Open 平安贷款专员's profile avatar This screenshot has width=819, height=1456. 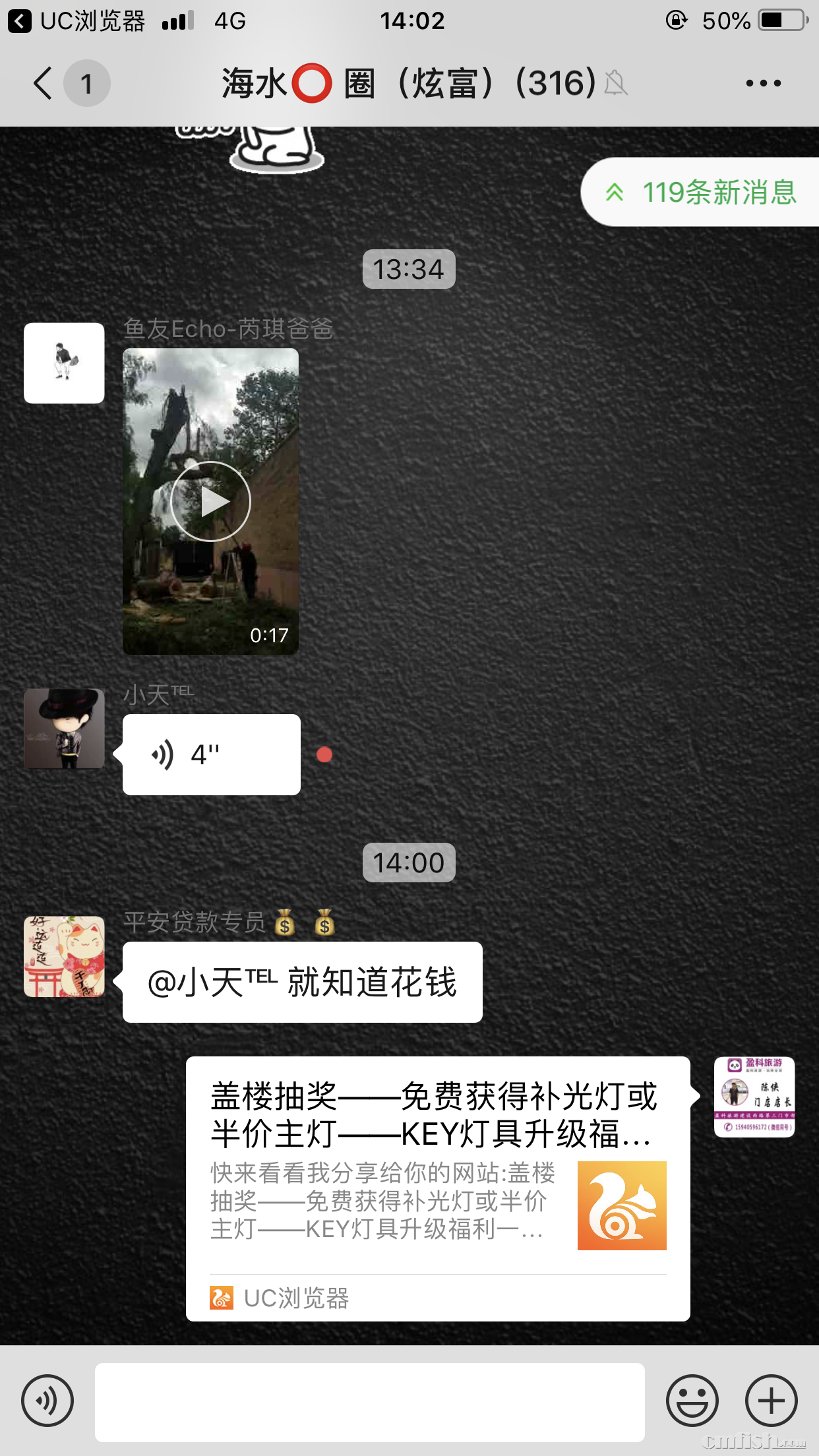click(x=64, y=956)
